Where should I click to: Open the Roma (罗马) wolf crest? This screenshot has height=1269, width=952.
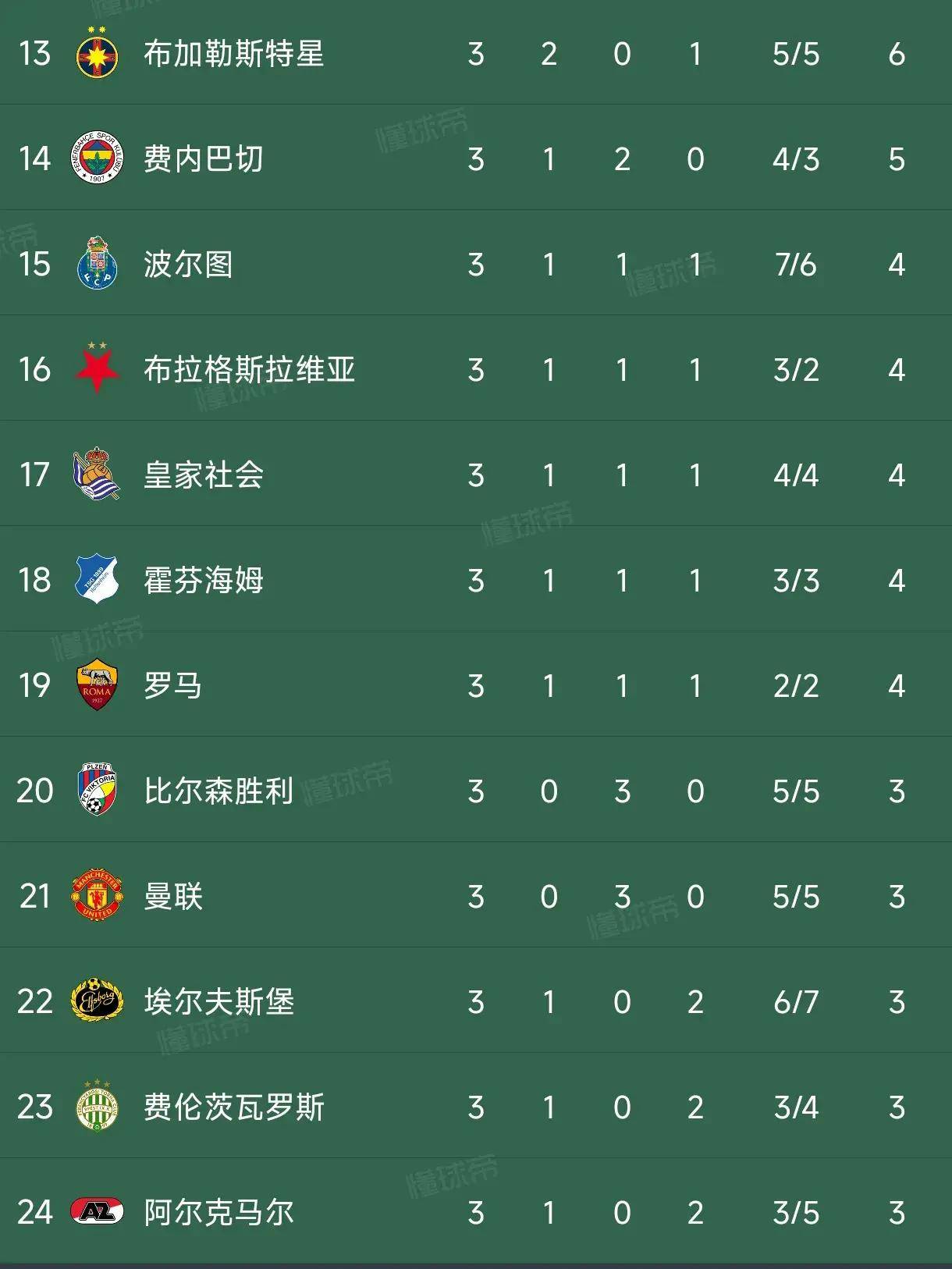click(95, 686)
